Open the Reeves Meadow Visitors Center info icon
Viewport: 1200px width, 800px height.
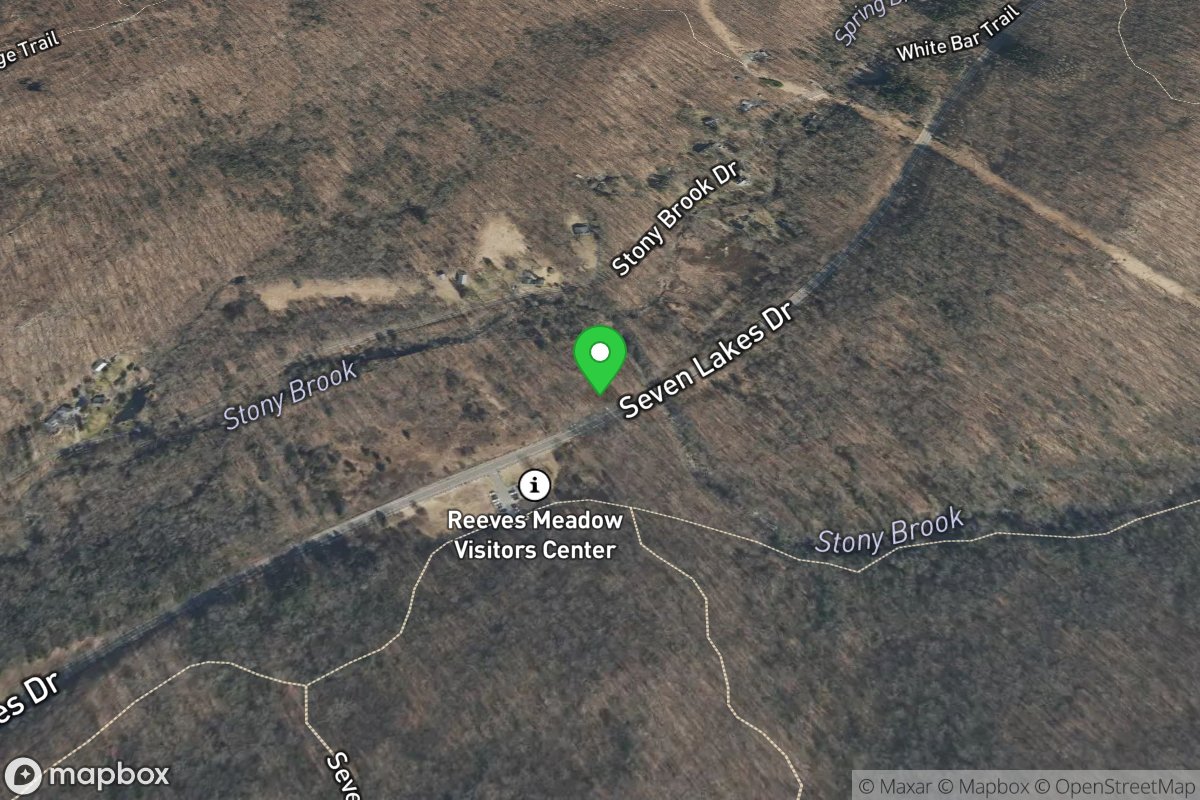pos(537,486)
